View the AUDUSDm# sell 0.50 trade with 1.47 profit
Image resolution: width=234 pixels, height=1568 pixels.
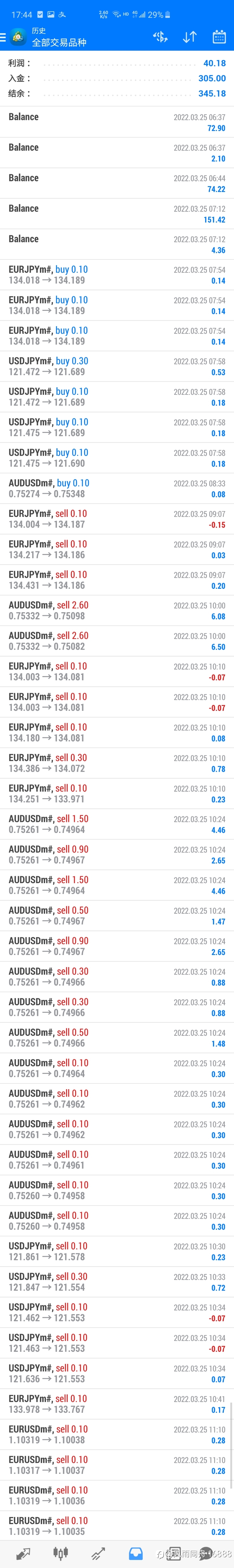(x=117, y=915)
